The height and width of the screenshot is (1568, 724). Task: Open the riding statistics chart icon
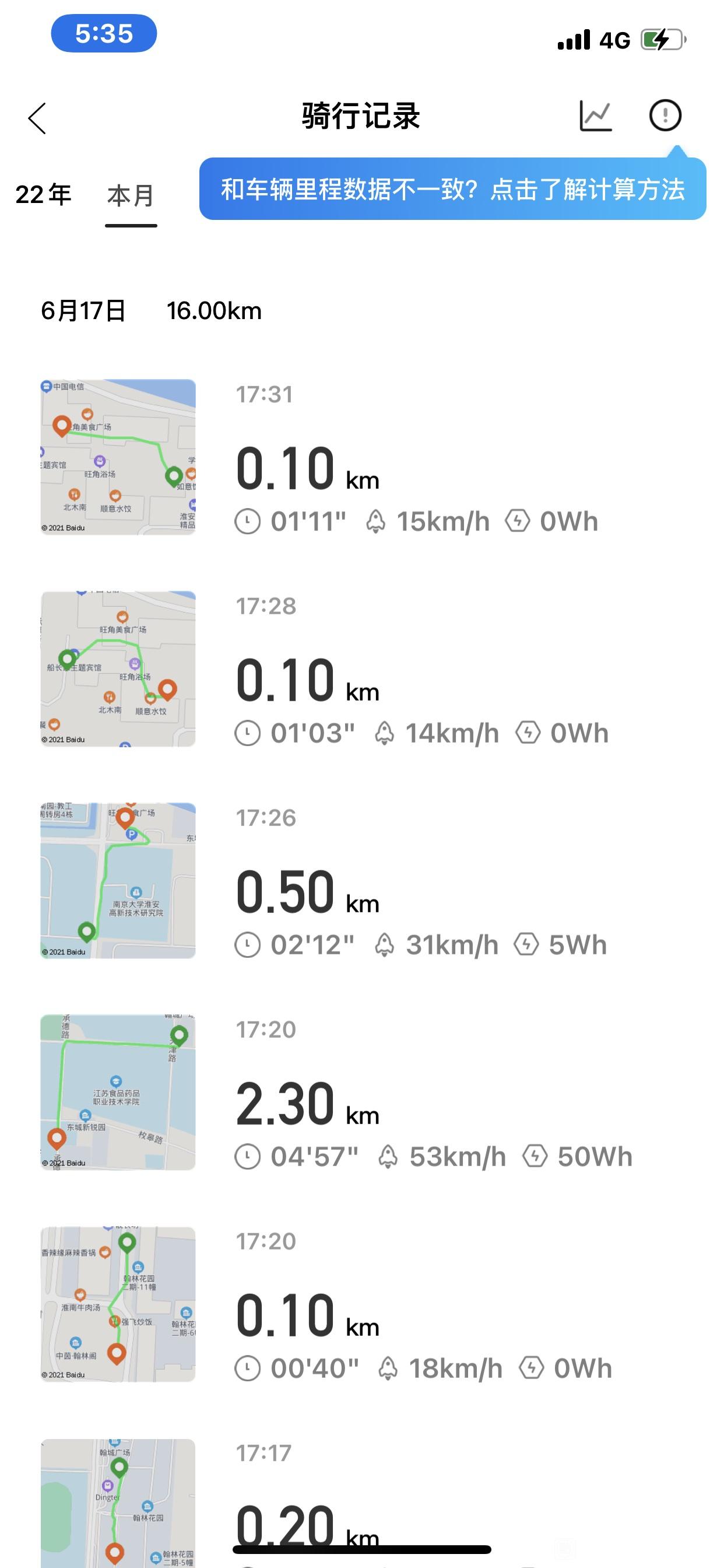click(x=595, y=116)
